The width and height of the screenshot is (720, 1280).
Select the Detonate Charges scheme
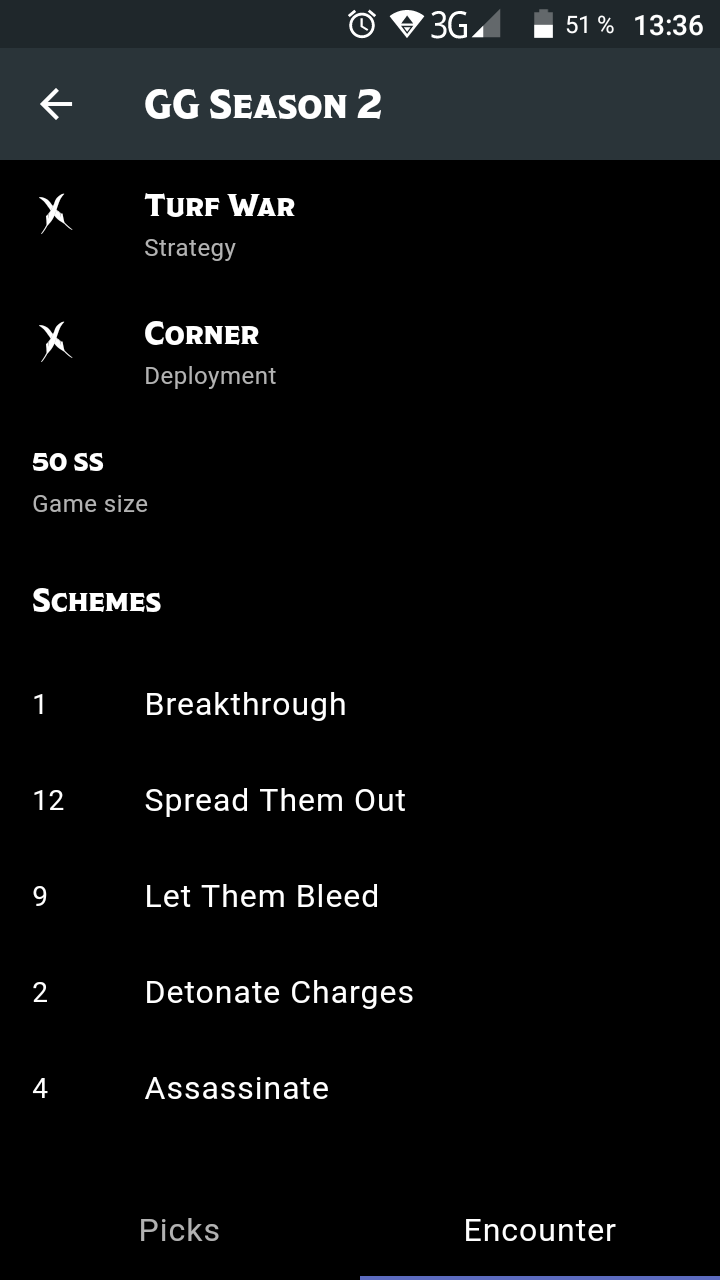pyautogui.click(x=279, y=992)
